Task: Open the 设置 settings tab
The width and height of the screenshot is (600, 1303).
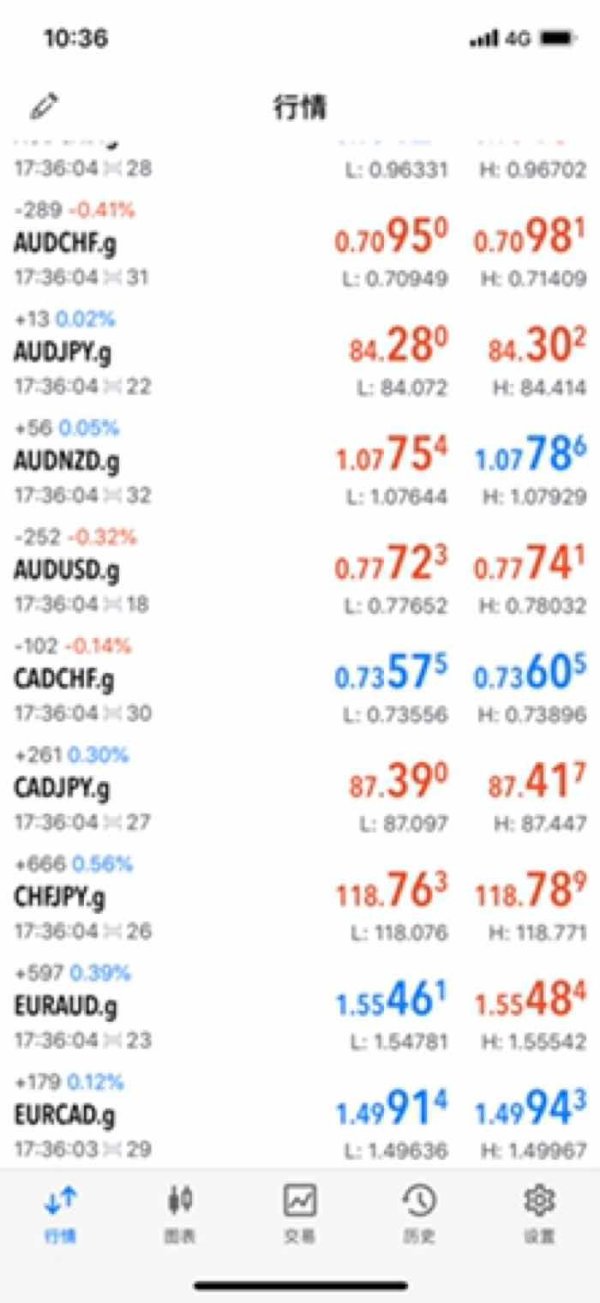Action: click(x=539, y=1213)
